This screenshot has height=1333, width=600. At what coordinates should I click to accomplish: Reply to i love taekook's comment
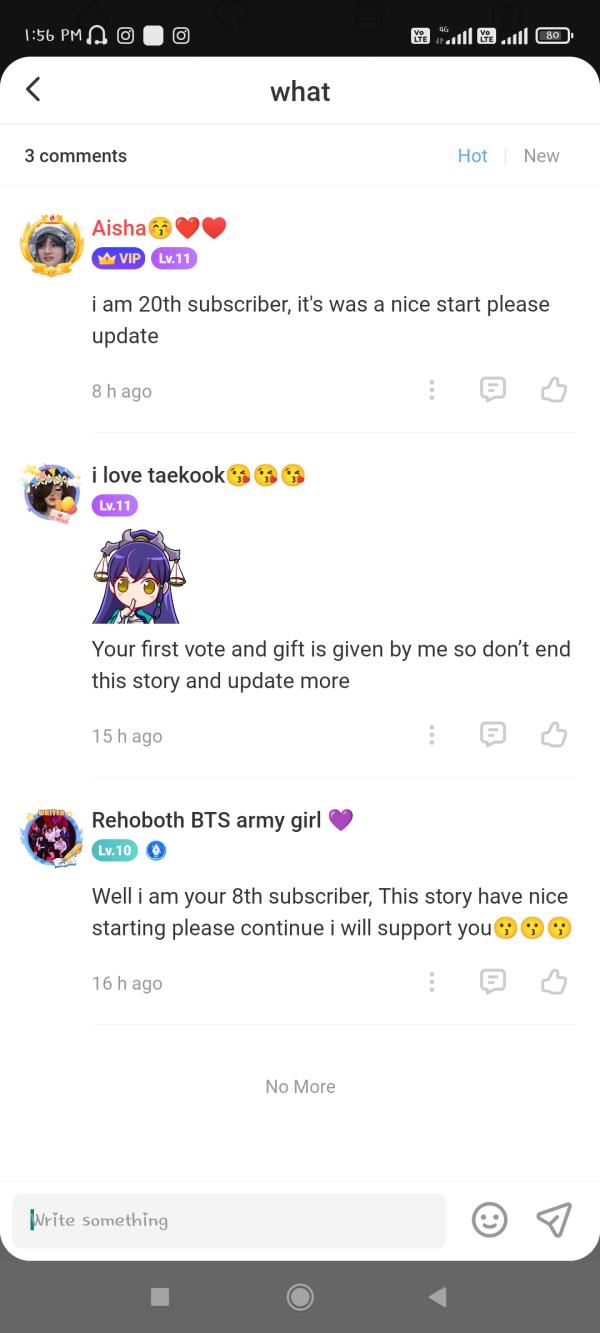click(492, 735)
